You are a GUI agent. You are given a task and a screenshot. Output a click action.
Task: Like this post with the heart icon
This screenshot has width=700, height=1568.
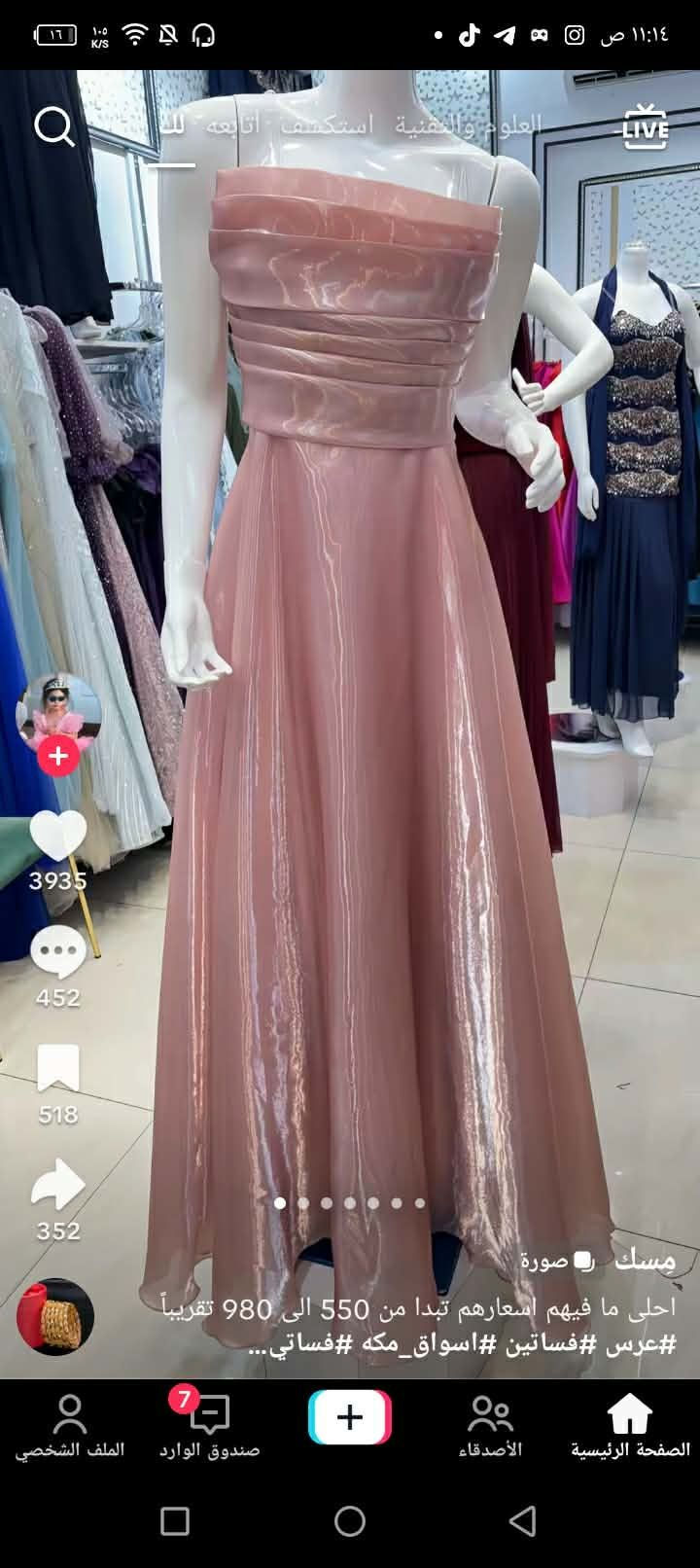[58, 837]
